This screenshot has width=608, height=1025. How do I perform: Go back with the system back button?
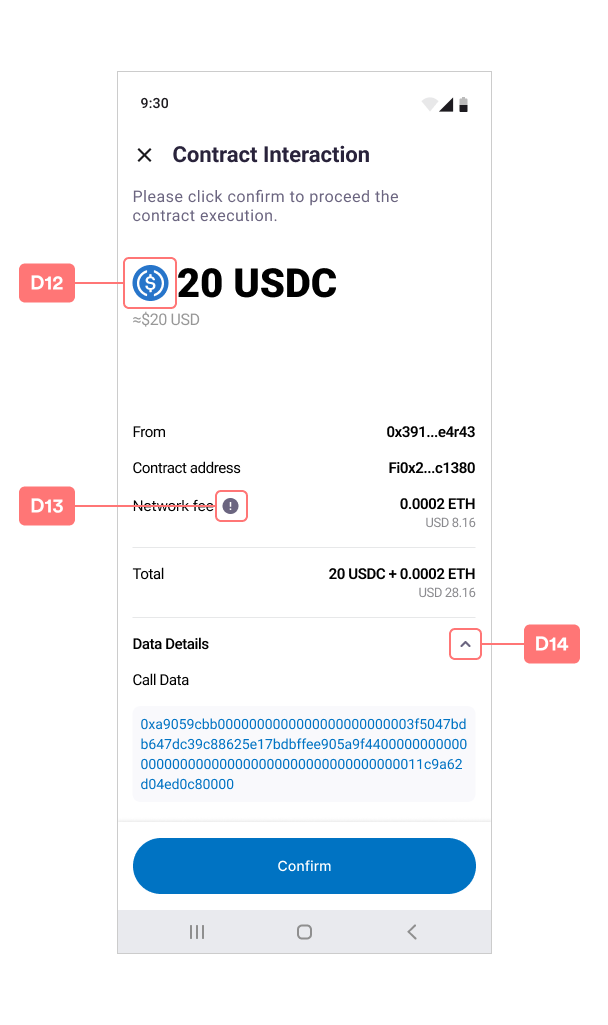tap(412, 932)
